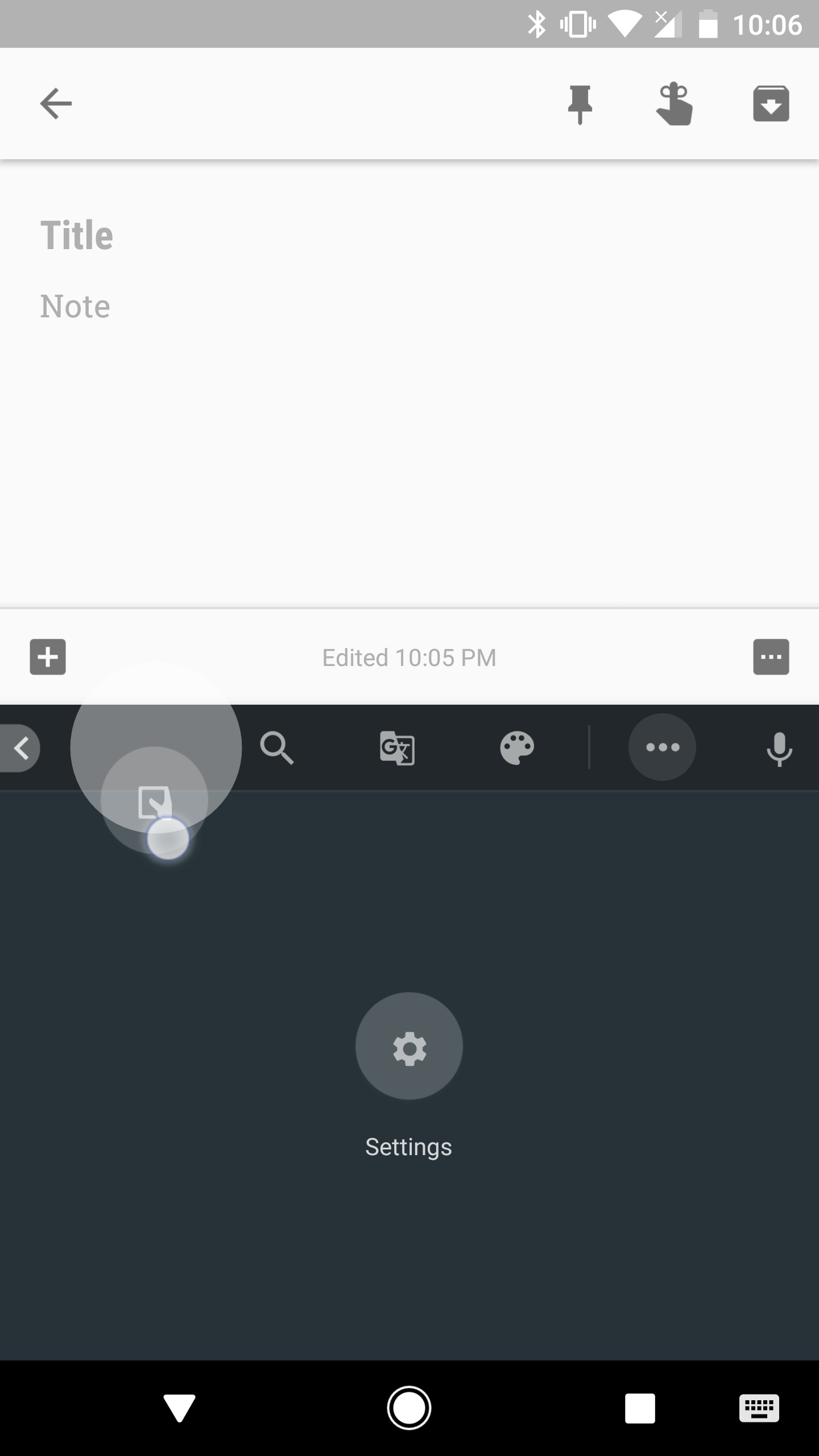
Task: Open keyboard search
Action: (x=277, y=748)
